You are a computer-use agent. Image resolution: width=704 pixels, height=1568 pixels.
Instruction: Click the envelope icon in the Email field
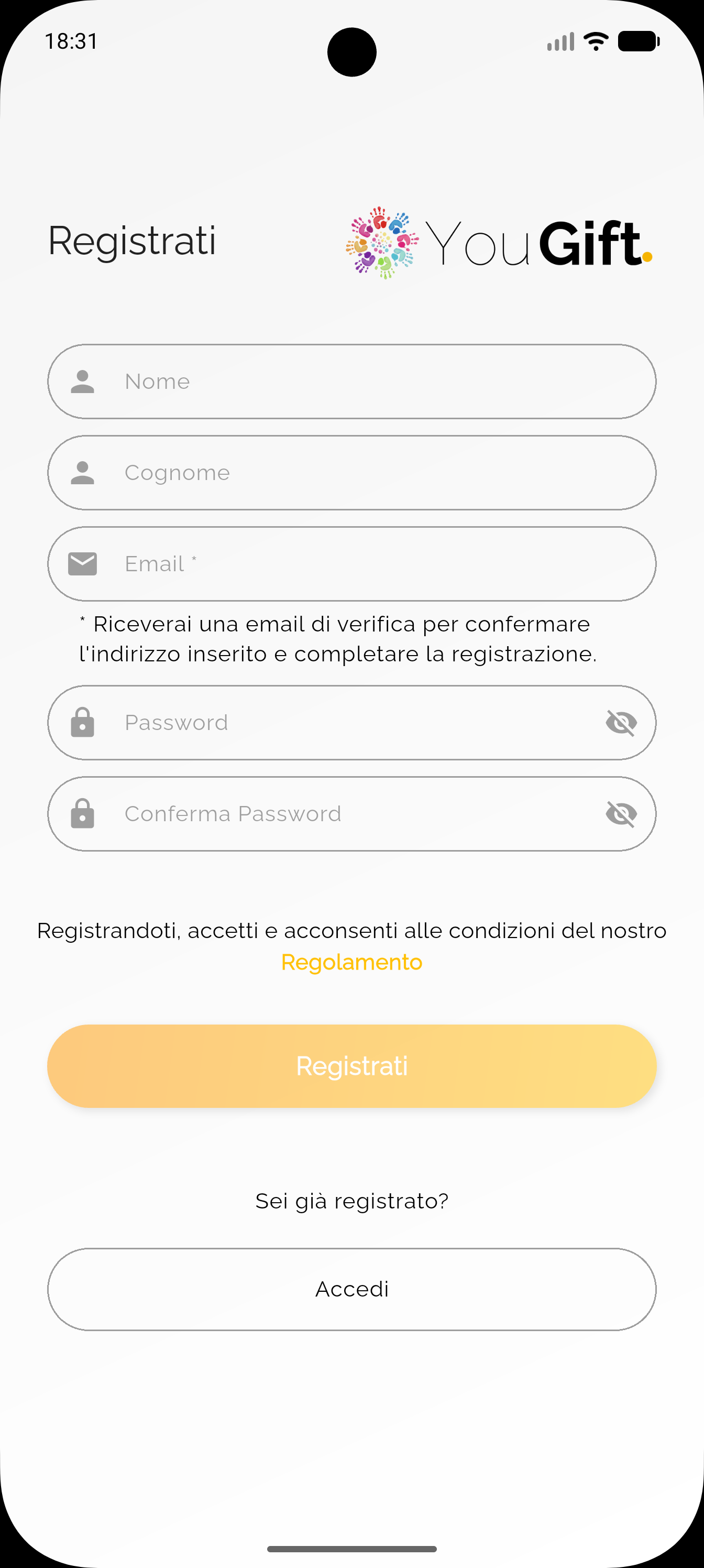[x=83, y=564]
